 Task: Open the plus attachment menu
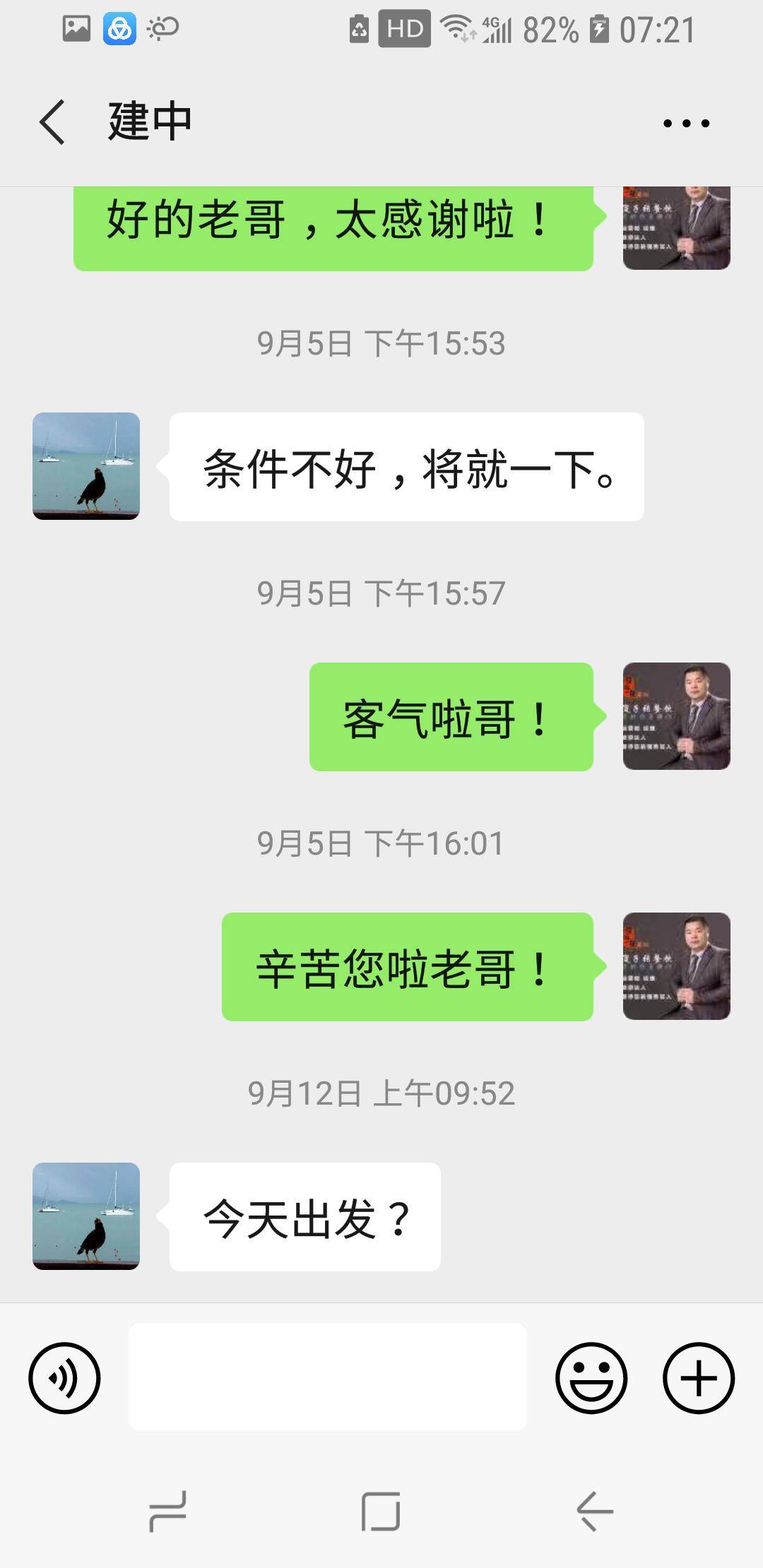(698, 1378)
